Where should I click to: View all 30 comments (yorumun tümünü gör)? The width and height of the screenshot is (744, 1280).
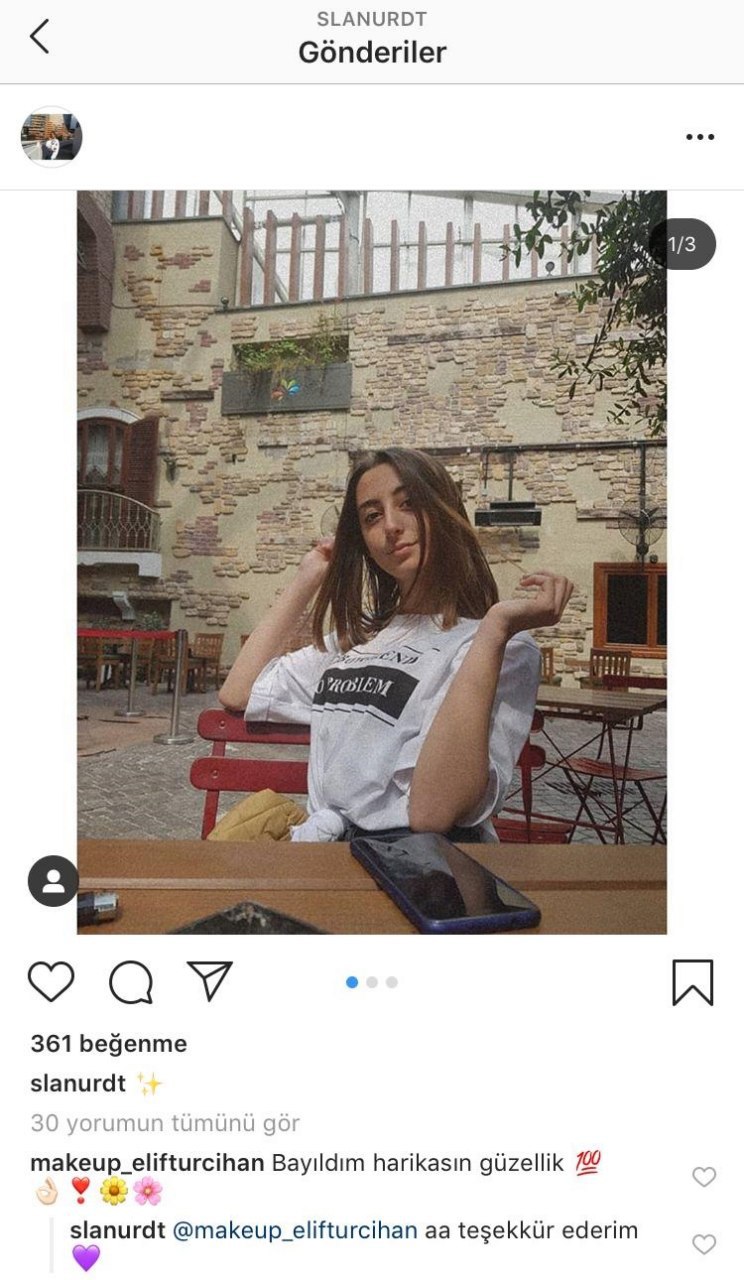[x=165, y=1123]
